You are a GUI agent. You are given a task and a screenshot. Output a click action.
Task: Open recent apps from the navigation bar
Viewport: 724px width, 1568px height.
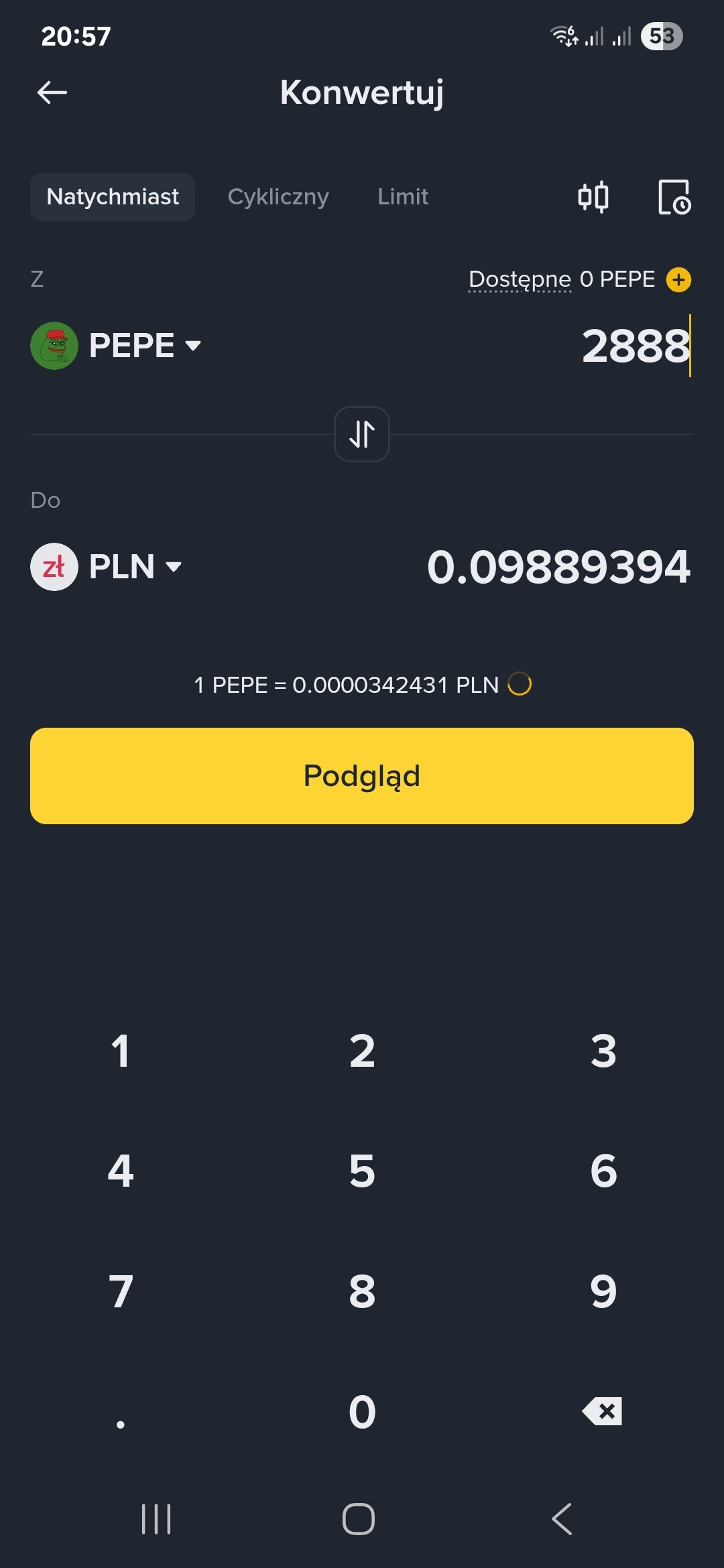(157, 1518)
